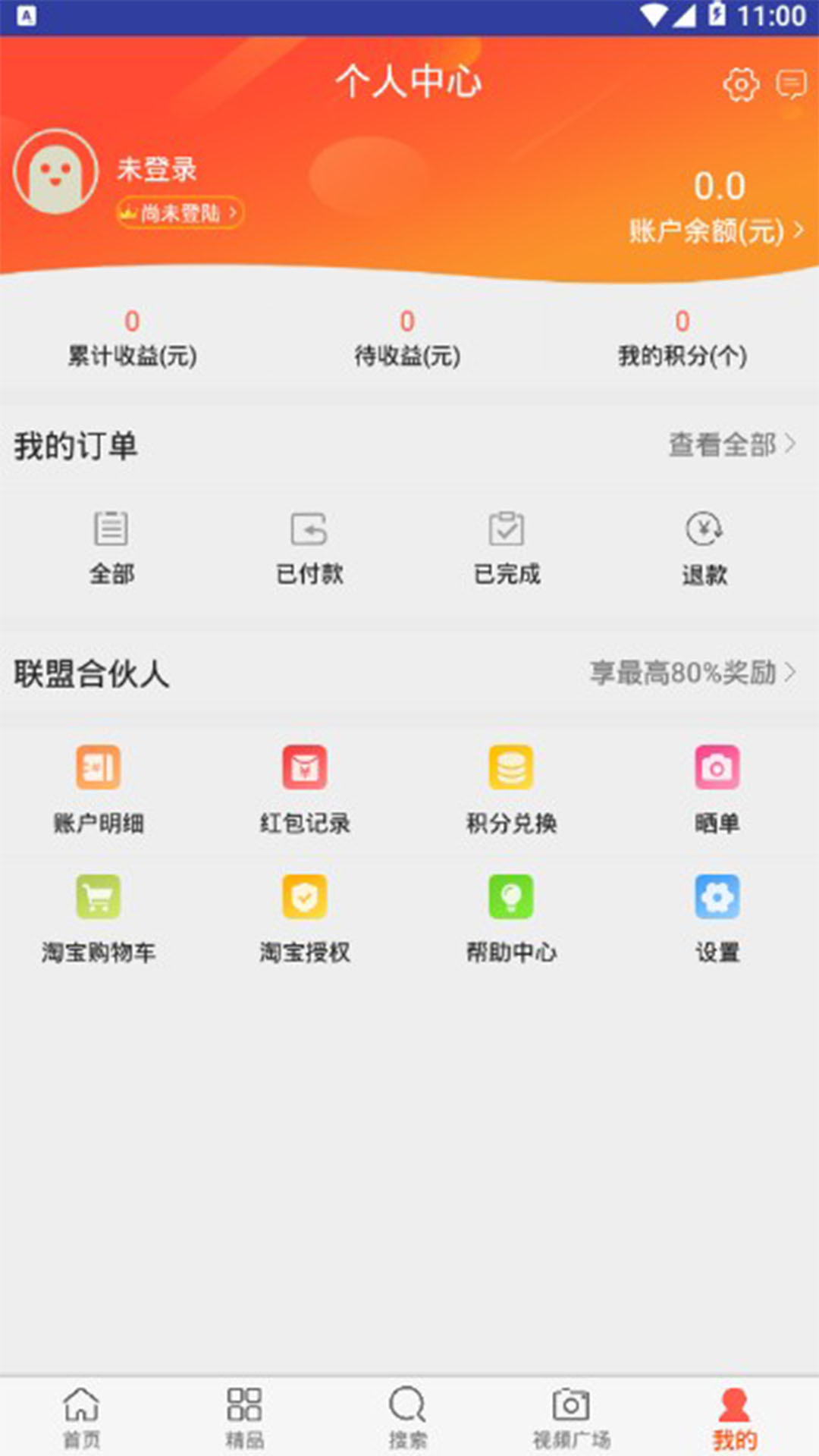
Task: Switch to the 搜索 search tab
Action: pos(408,1417)
